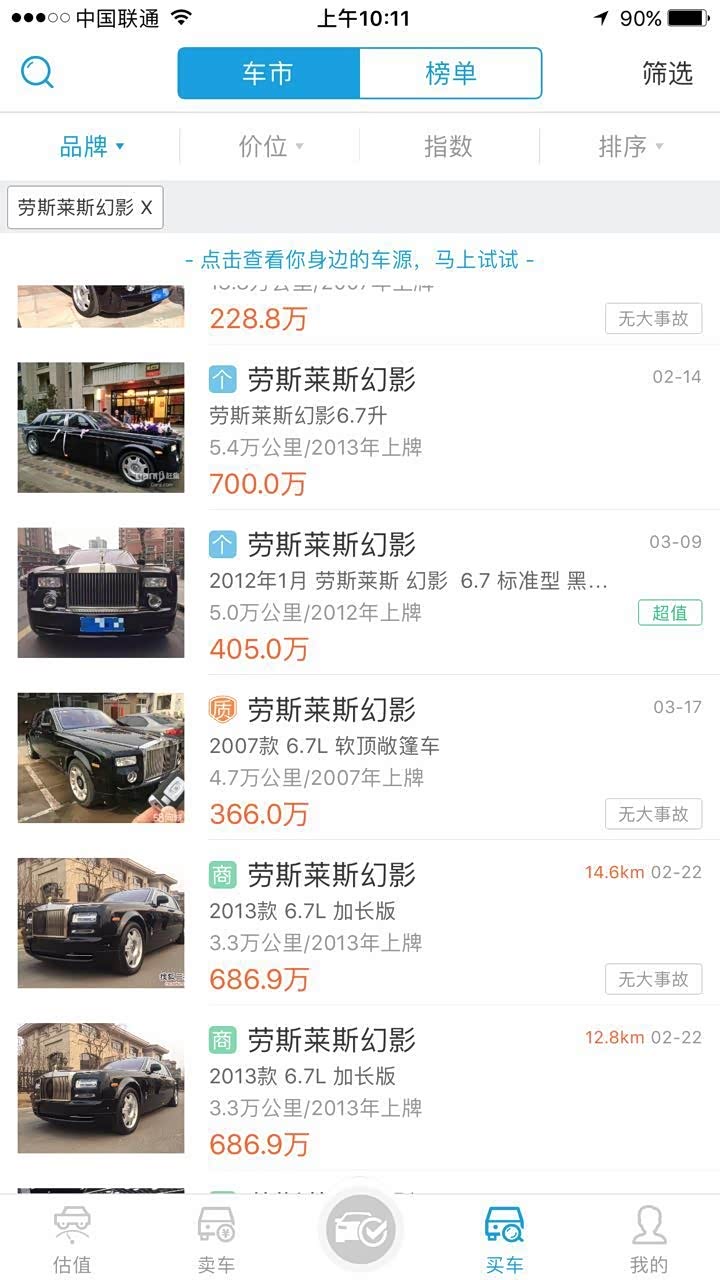
Task: Open the search magnifier icon
Action: [x=37, y=73]
